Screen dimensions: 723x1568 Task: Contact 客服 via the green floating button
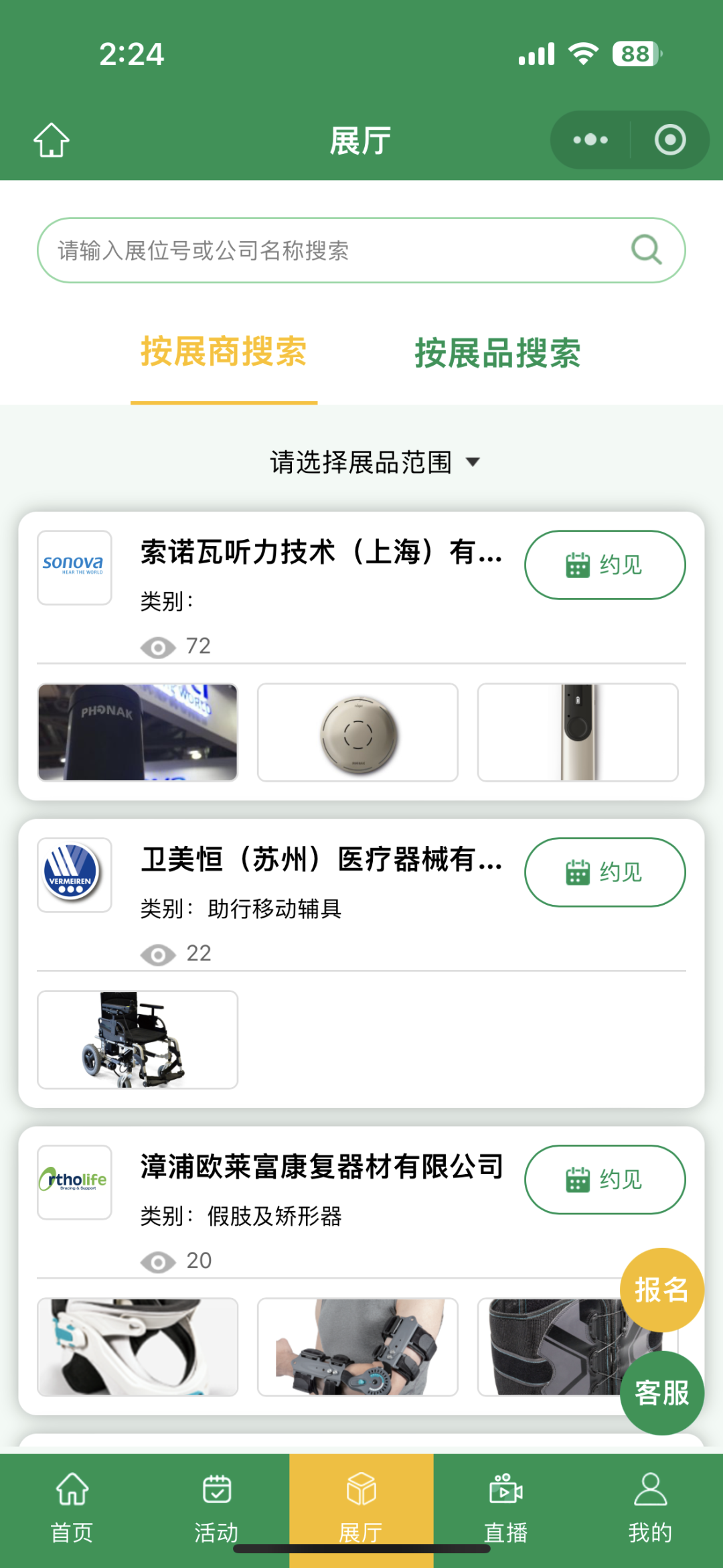pyautogui.click(x=661, y=1393)
